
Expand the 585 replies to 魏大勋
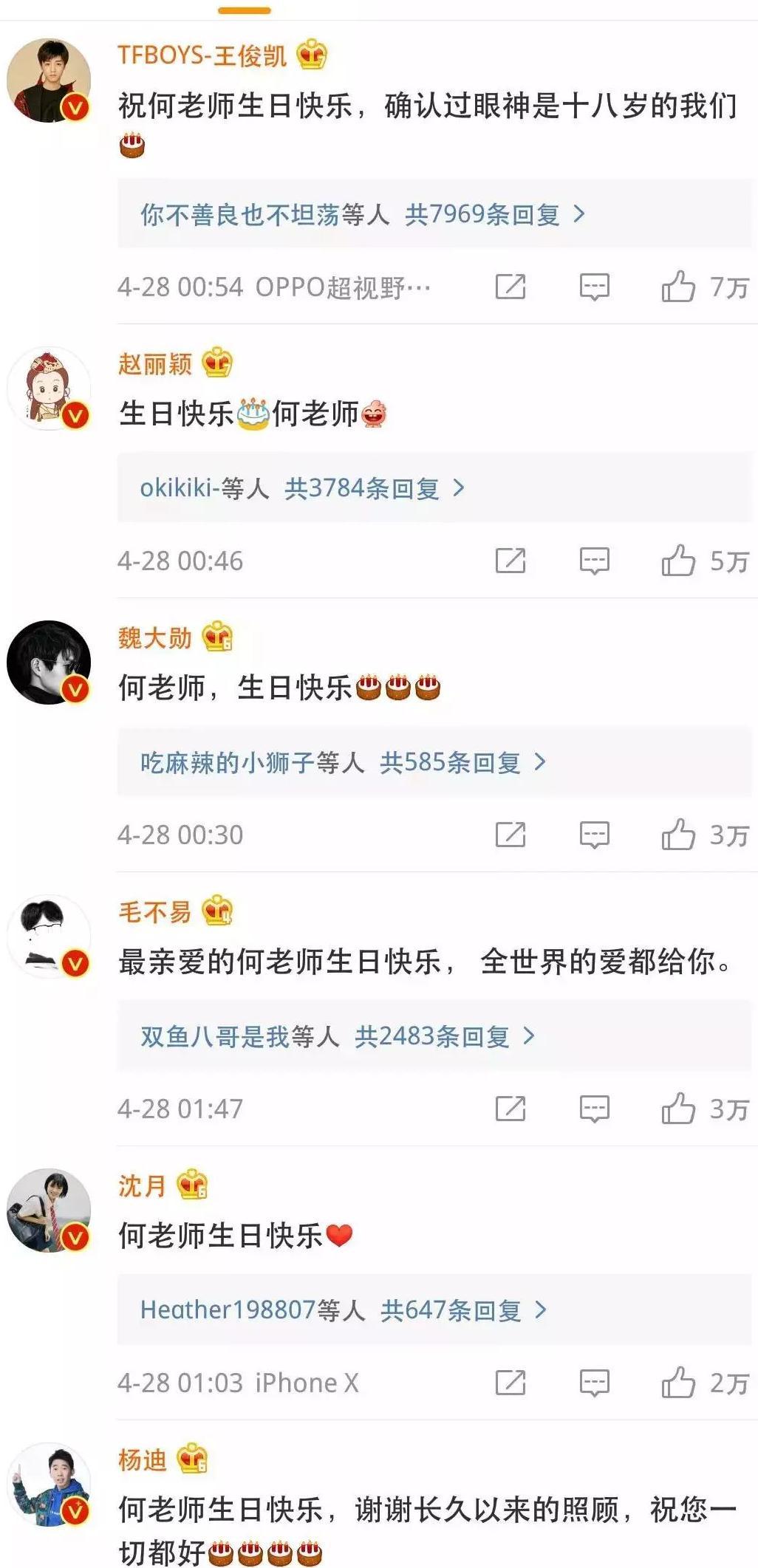click(x=434, y=762)
